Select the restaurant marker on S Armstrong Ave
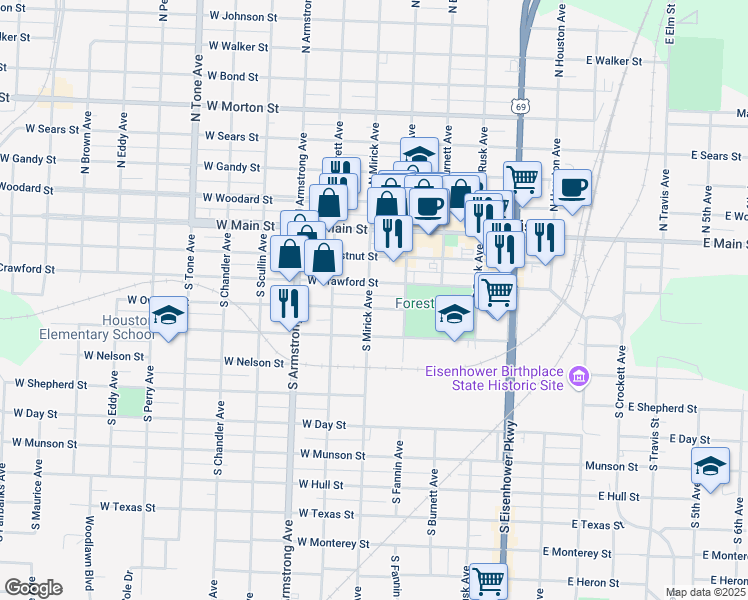Viewport: 748px width, 600px height. [x=290, y=308]
